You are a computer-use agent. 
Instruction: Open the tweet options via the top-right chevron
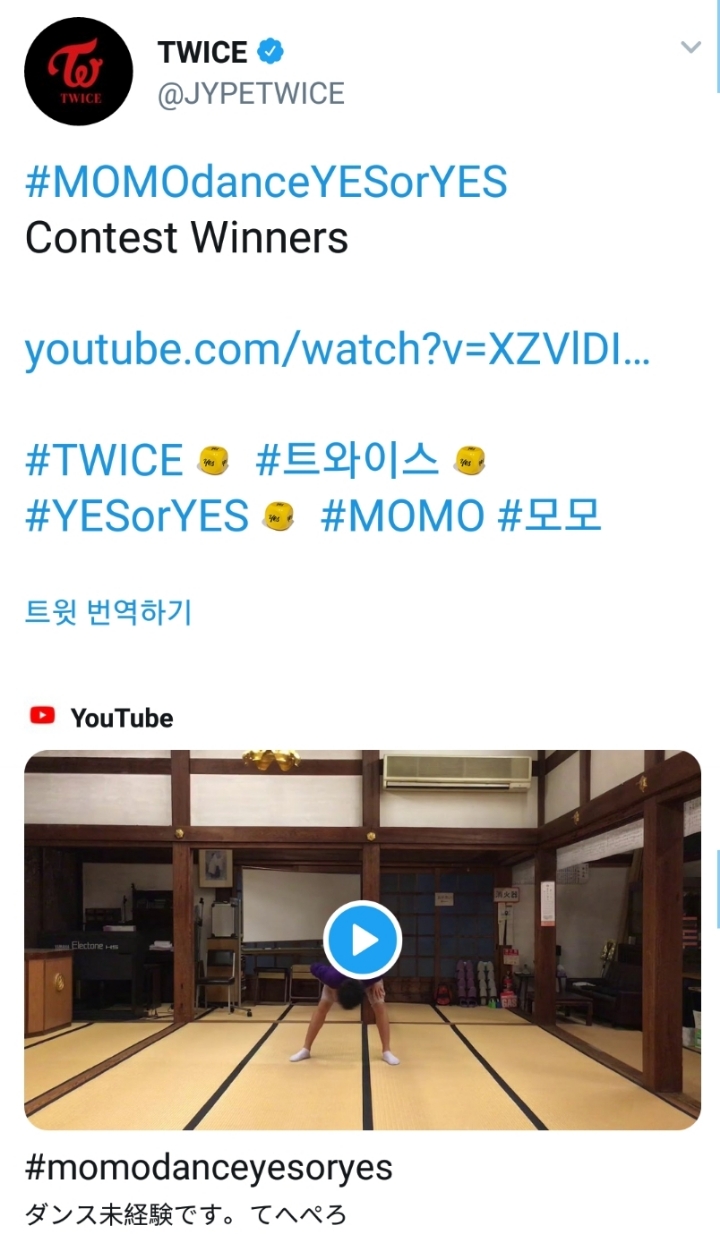(689, 46)
